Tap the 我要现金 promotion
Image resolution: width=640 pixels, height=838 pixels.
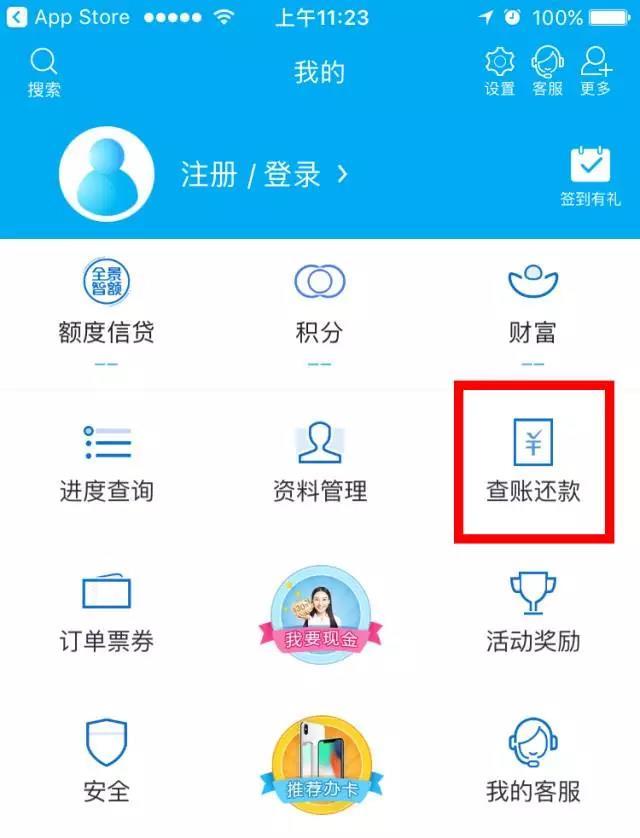pyautogui.click(x=320, y=612)
